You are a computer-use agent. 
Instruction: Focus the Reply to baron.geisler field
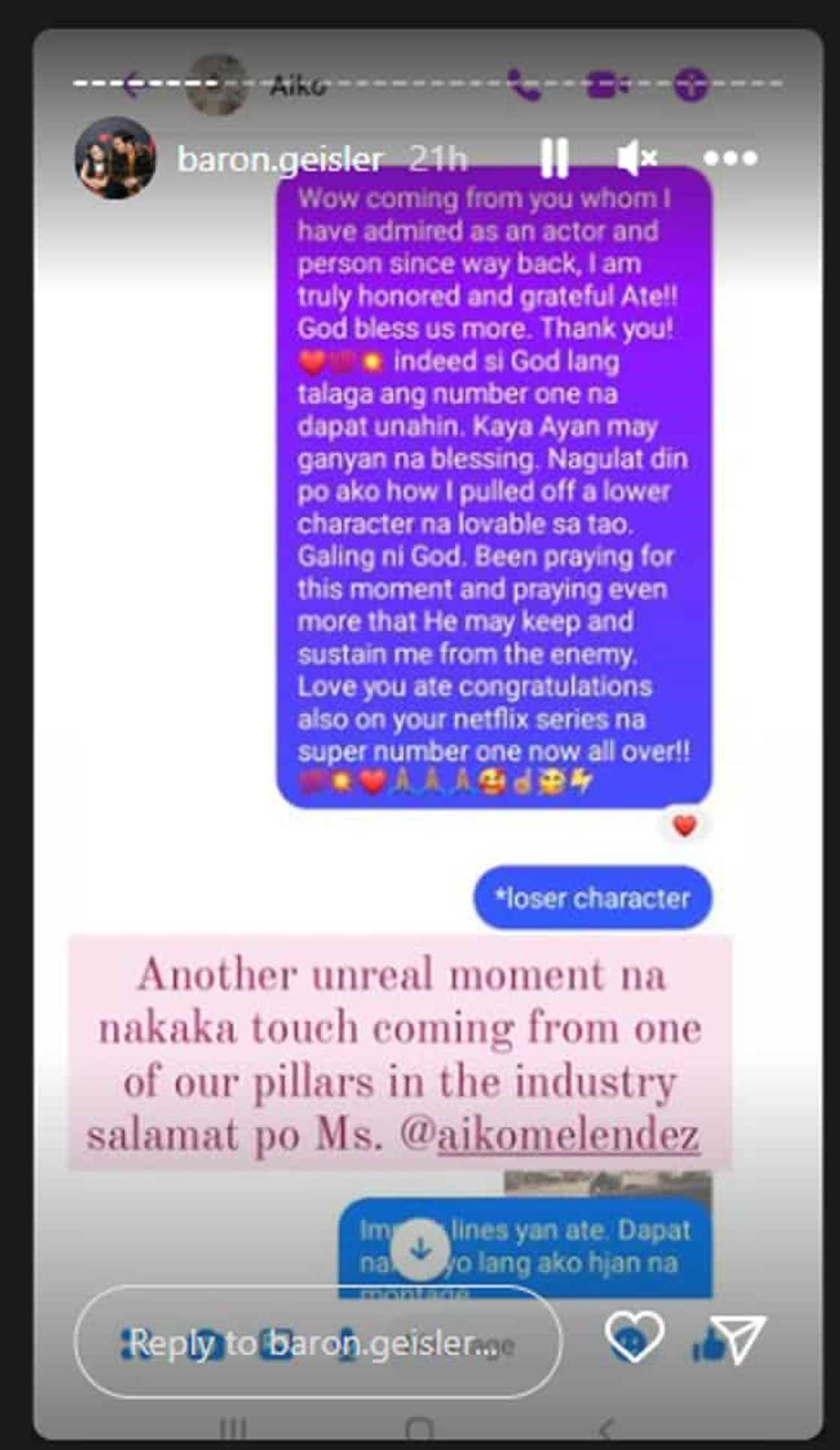coord(317,1343)
